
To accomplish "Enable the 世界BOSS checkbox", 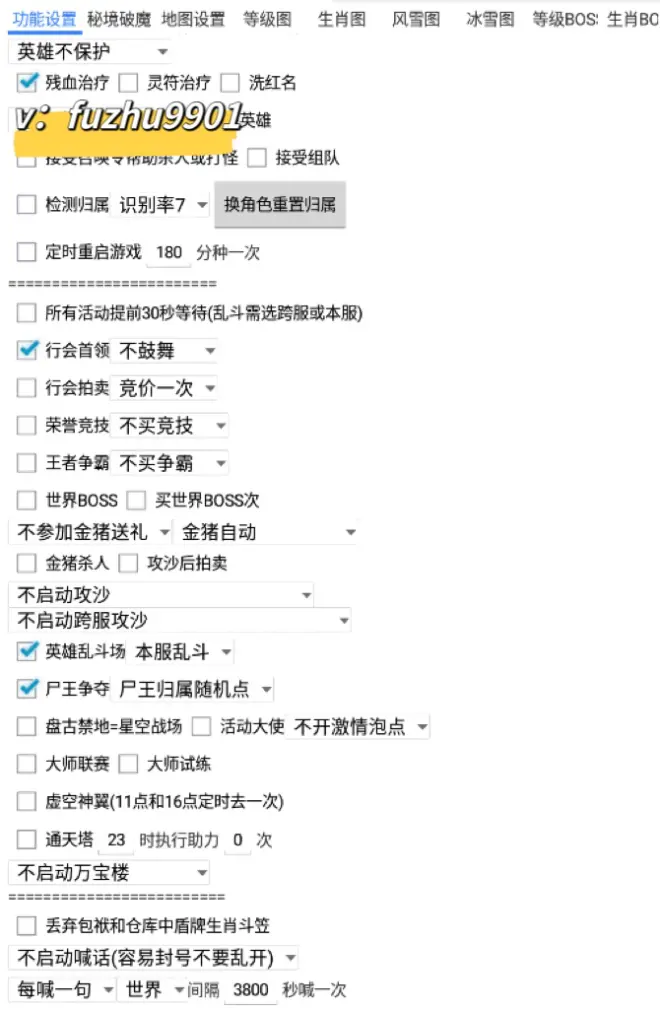I will (x=27, y=500).
